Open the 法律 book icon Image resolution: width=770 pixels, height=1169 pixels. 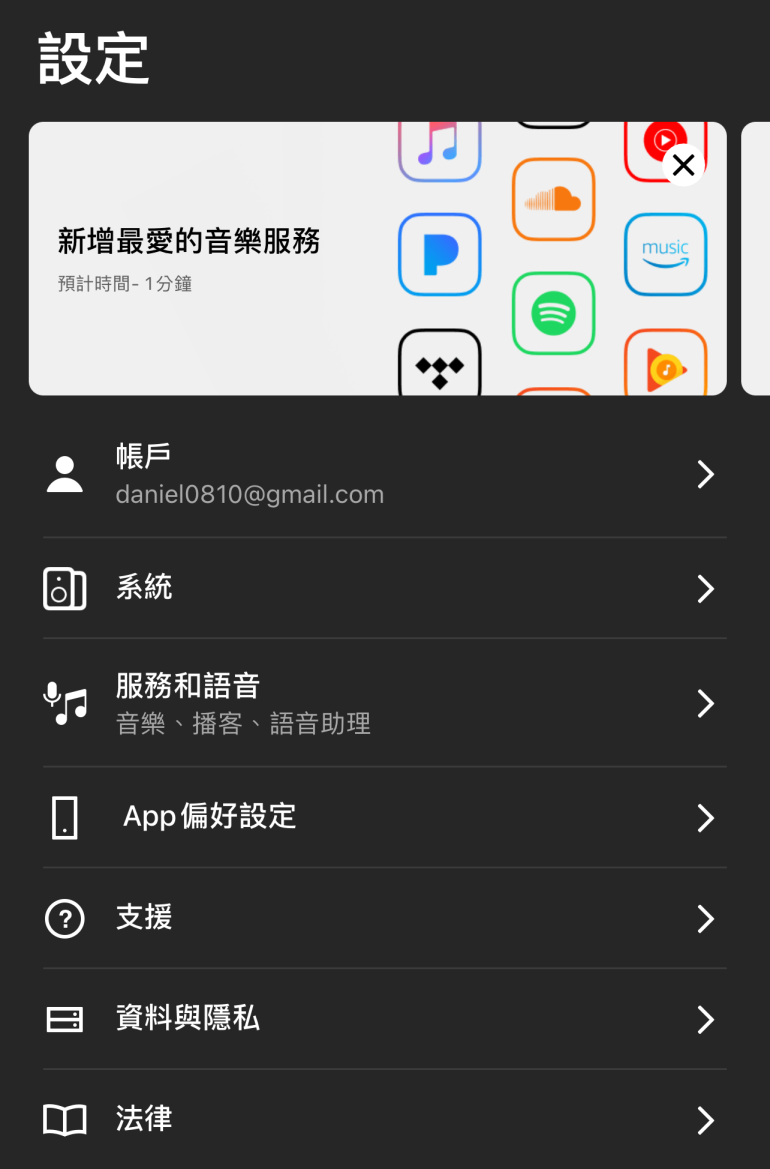pyautogui.click(x=64, y=1120)
